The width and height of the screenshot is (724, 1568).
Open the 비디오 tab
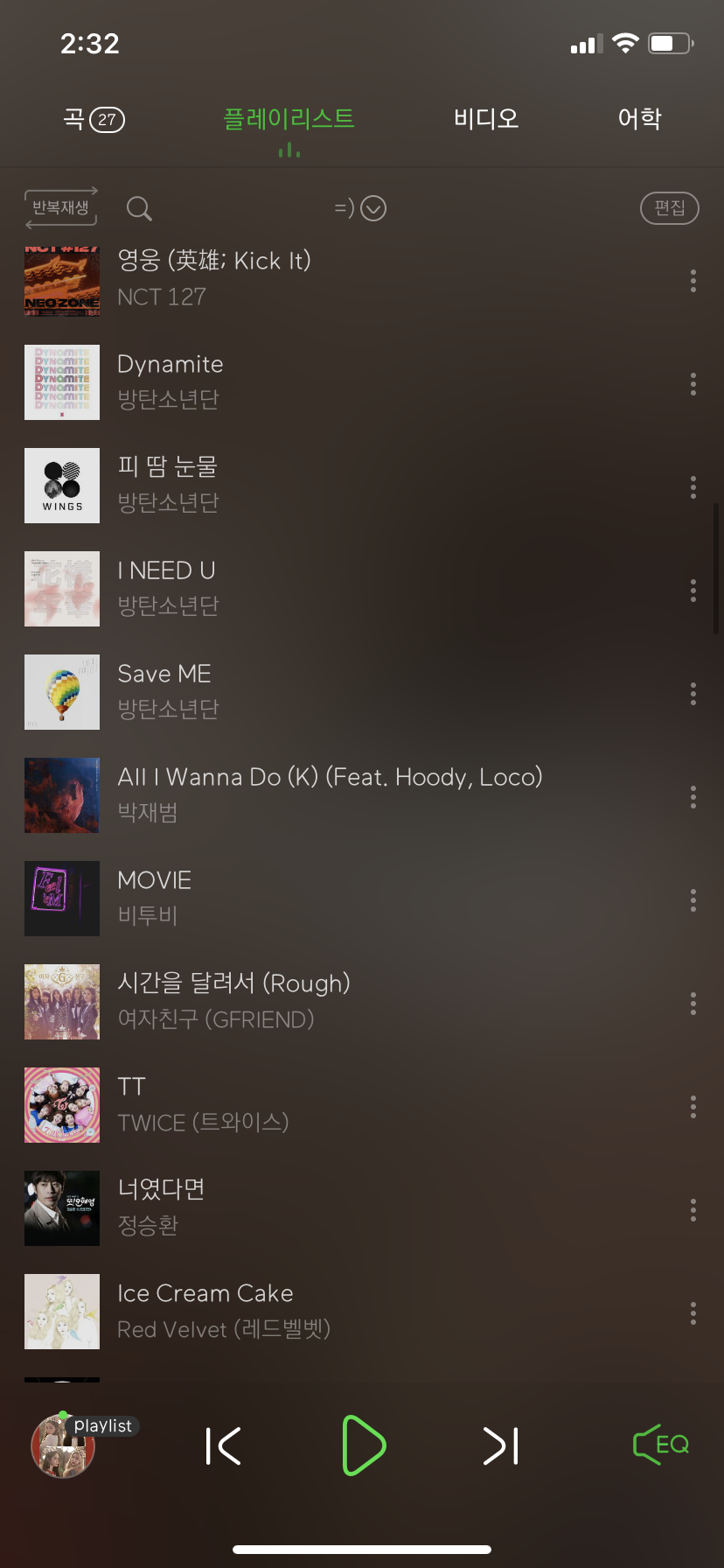pyautogui.click(x=486, y=119)
